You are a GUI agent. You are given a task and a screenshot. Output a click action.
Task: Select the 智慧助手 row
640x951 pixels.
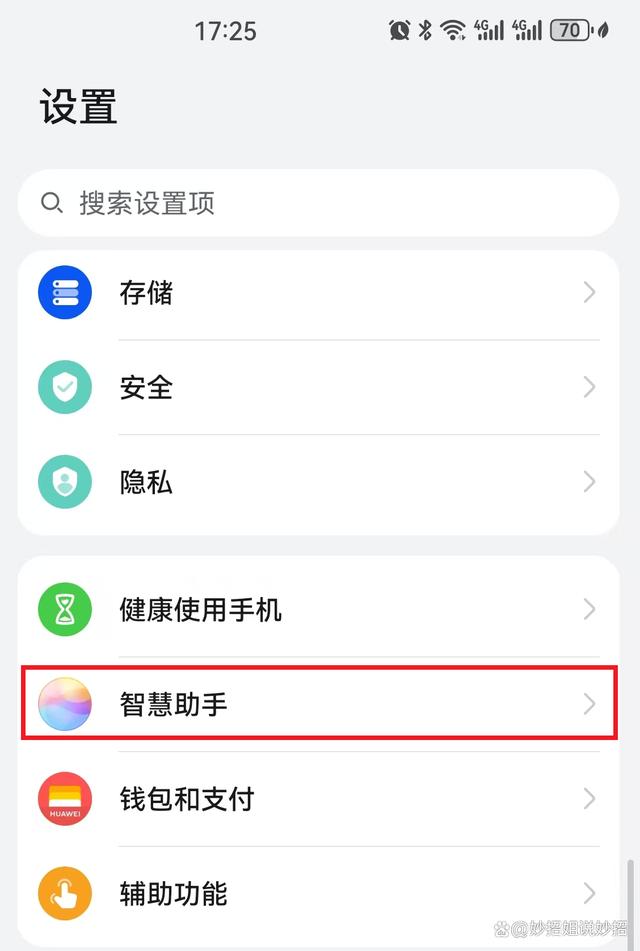pyautogui.click(x=318, y=704)
